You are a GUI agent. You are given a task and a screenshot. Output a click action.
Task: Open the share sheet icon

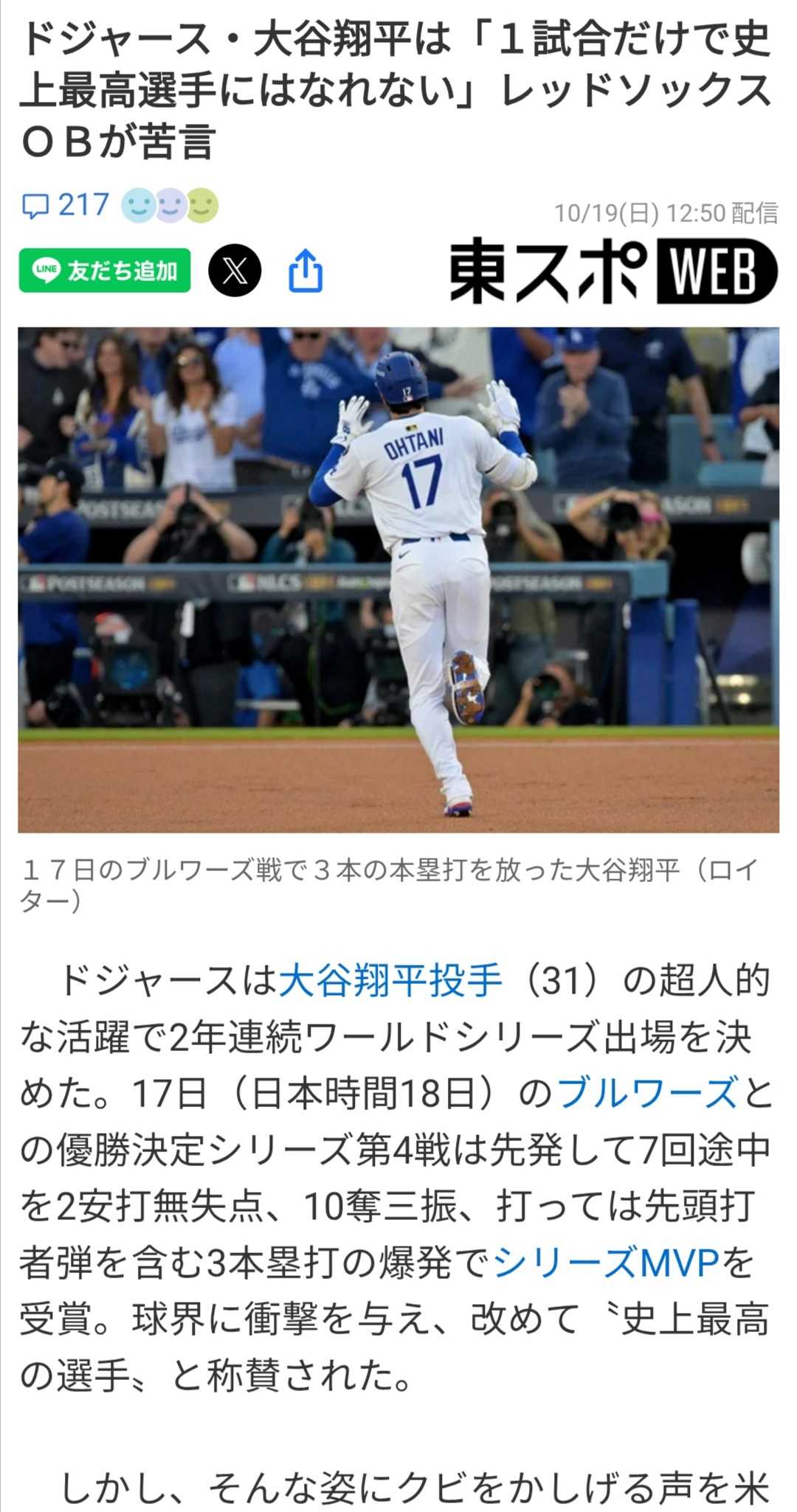[306, 271]
